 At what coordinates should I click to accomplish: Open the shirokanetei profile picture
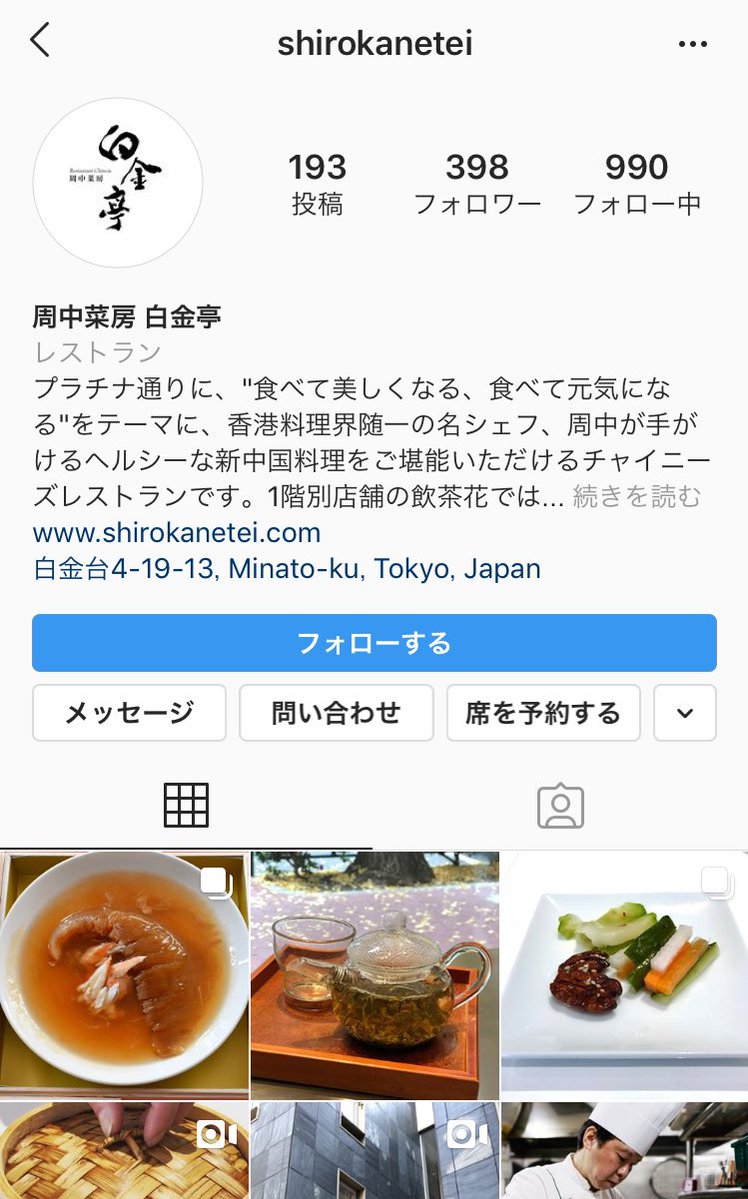pyautogui.click(x=118, y=183)
